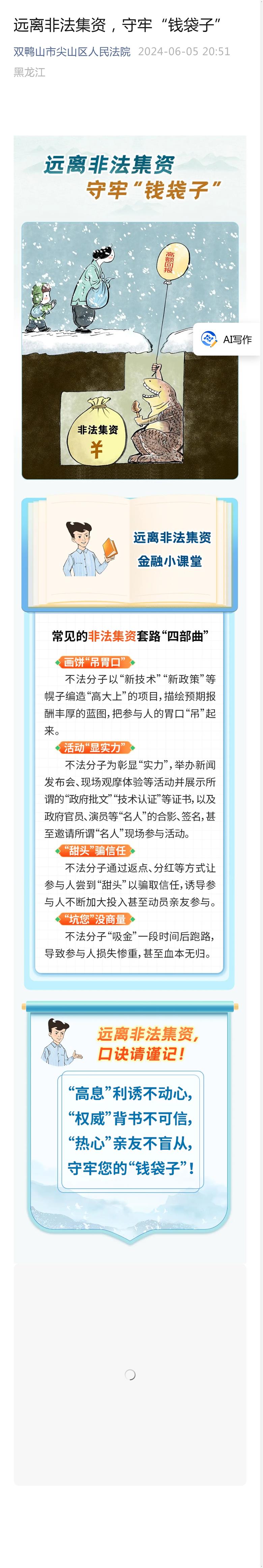Viewport: 263px width, 1568px height.
Task: Tap the AI写作 floating button
Action: [x=227, y=339]
